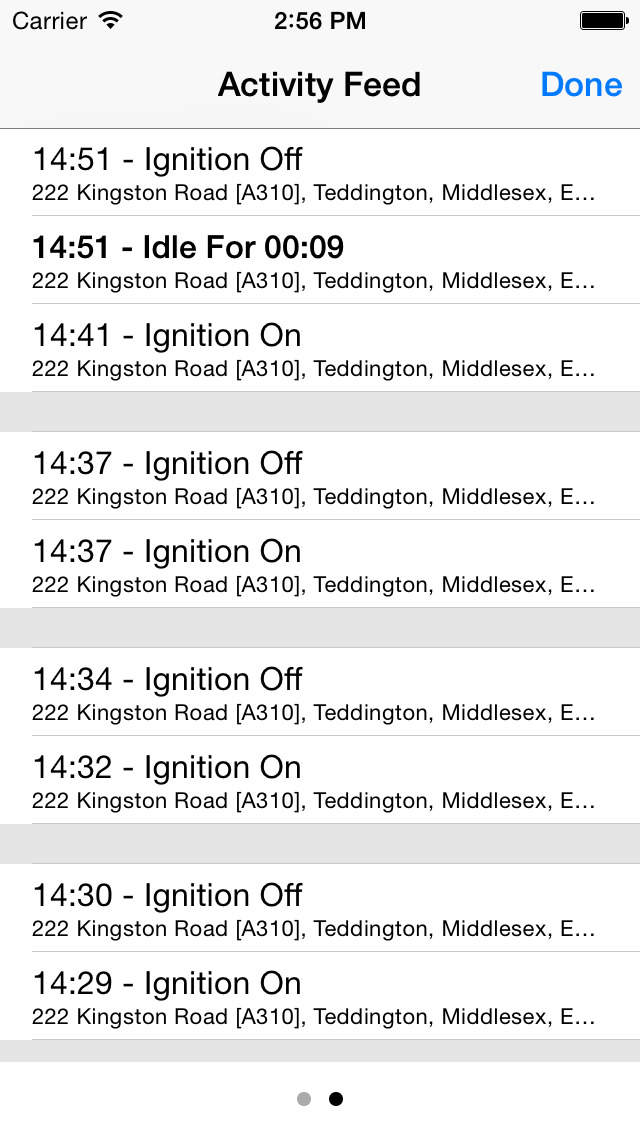Select the 14:51 Idle For 00:09 entry
Image resolution: width=640 pixels, height=1136 pixels.
[320, 260]
